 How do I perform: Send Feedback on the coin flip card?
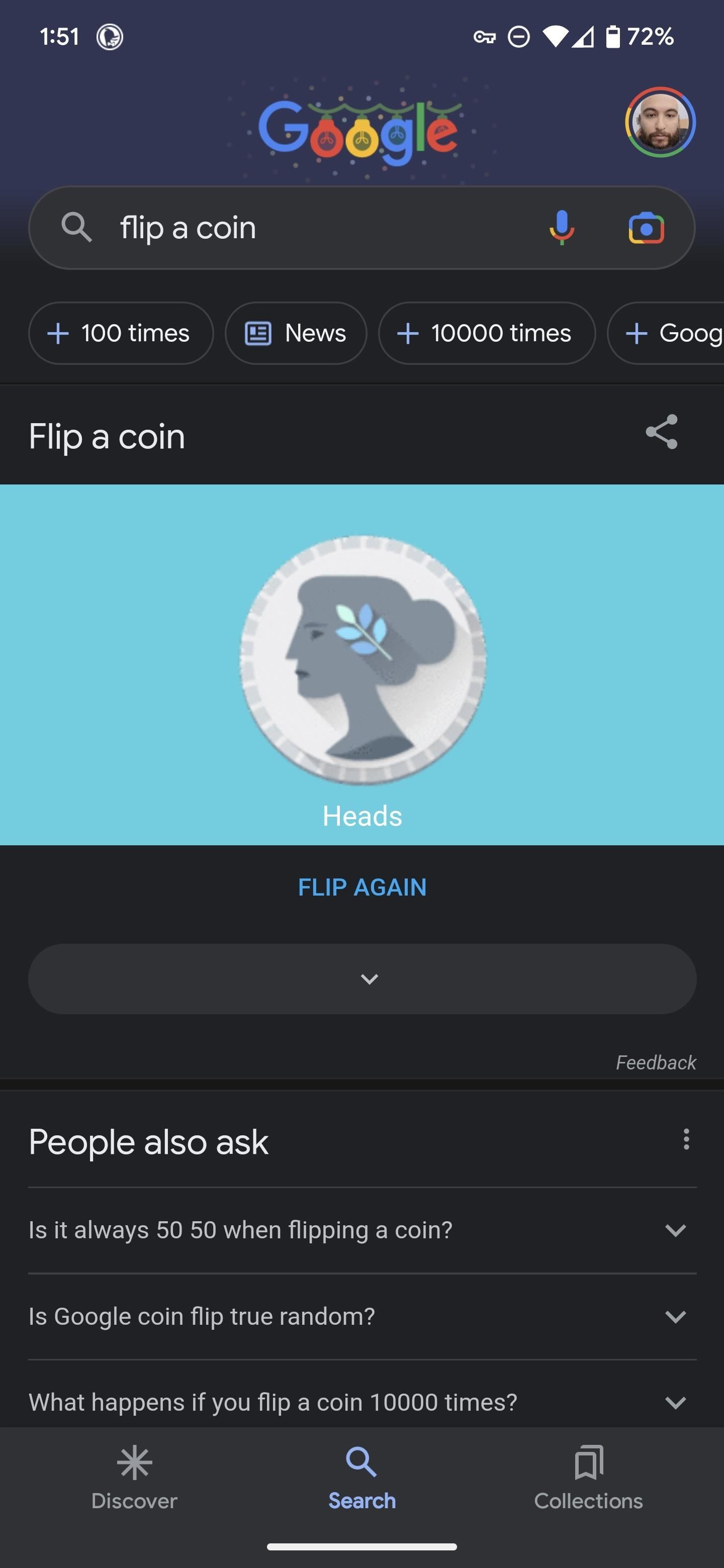tap(656, 1062)
